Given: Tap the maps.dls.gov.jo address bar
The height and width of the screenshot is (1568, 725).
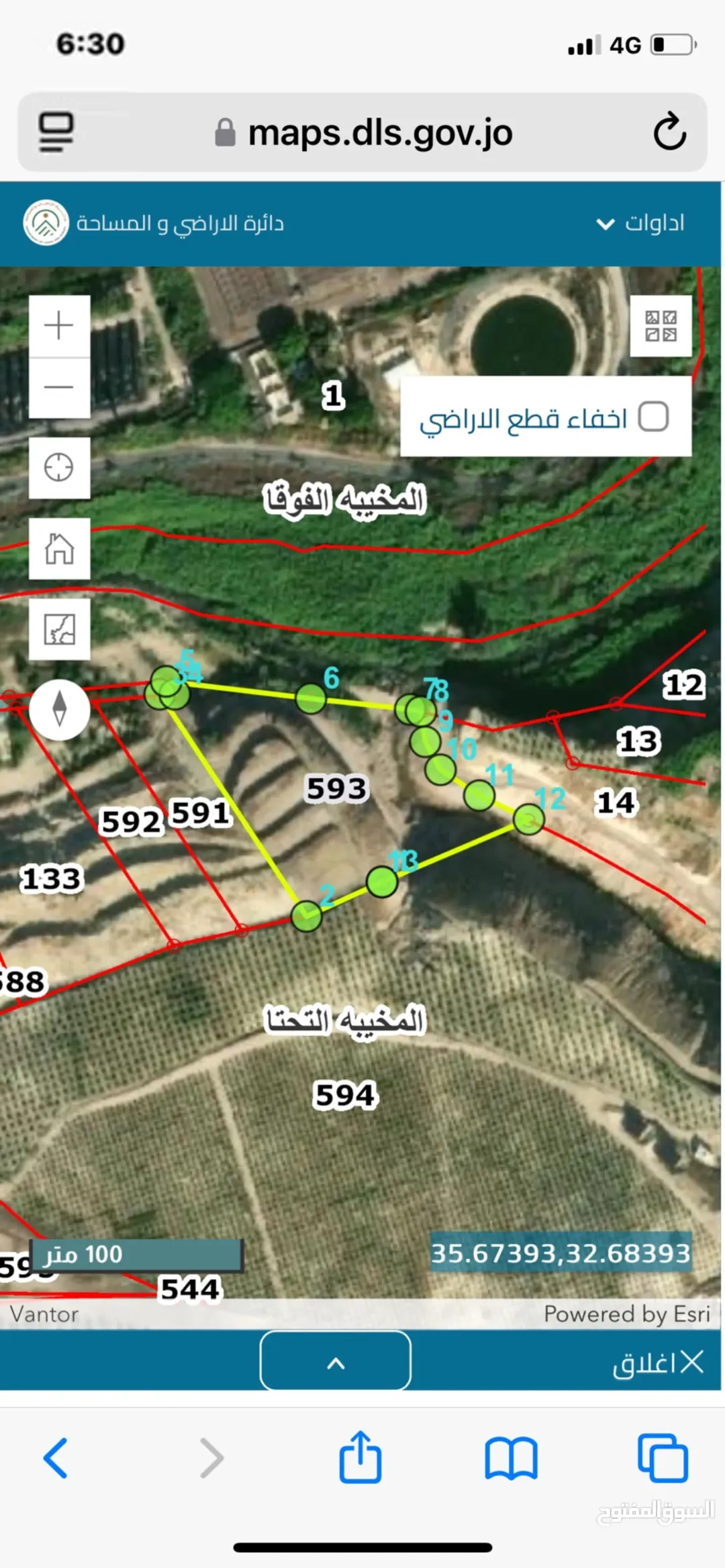Looking at the screenshot, I should tap(362, 132).
